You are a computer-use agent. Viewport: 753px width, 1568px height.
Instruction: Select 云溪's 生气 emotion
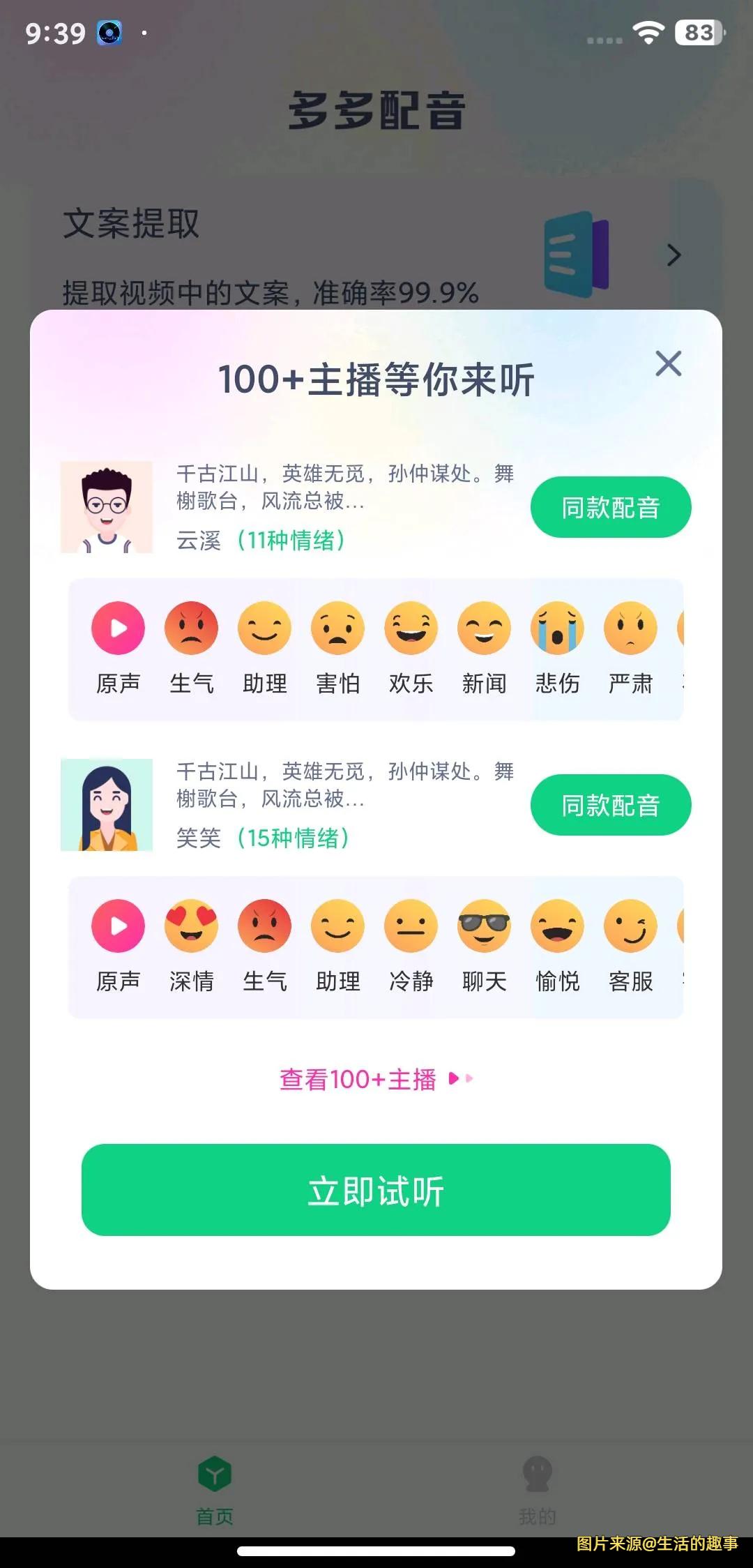[x=192, y=628]
